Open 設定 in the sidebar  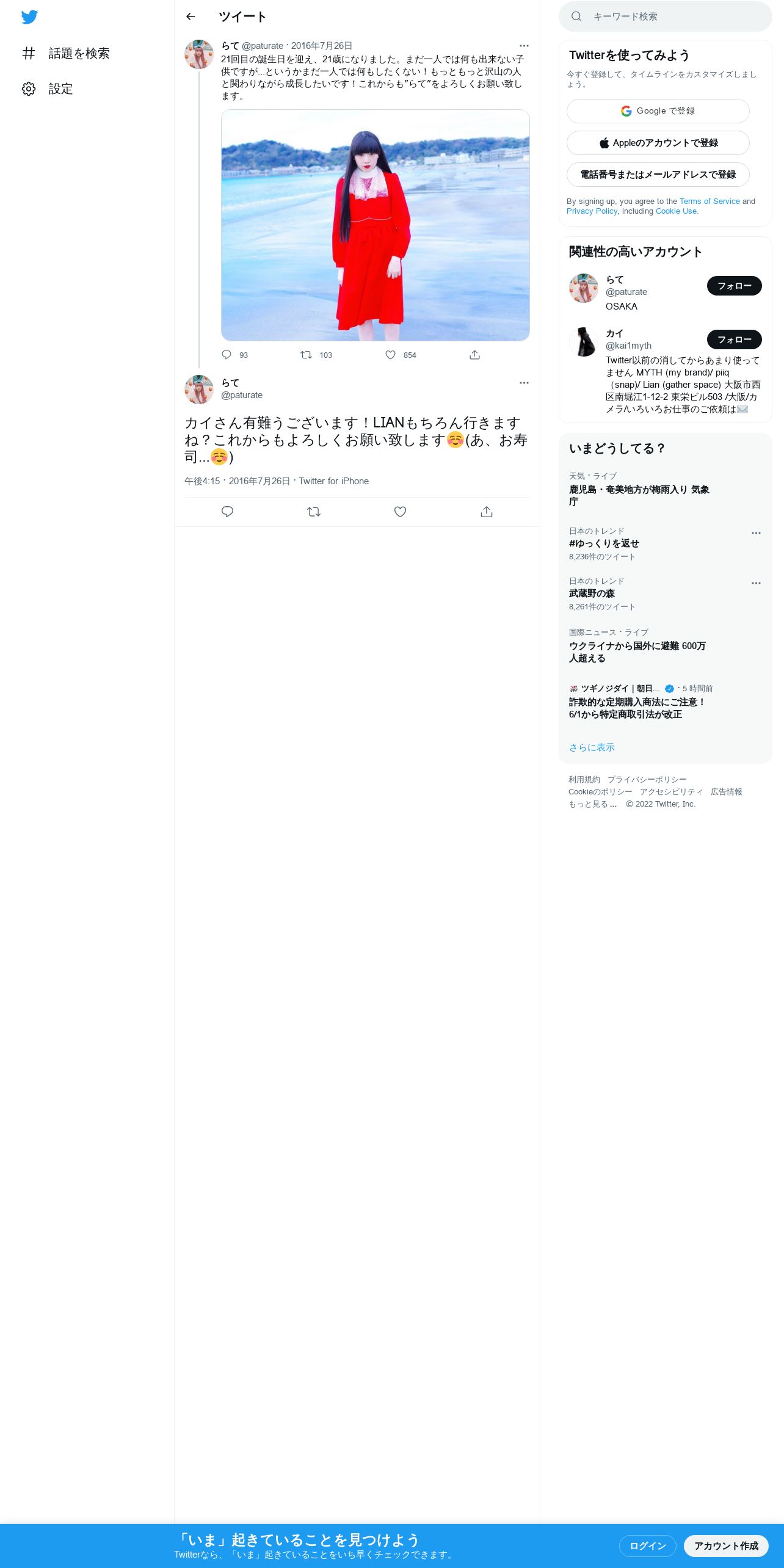tap(48, 89)
